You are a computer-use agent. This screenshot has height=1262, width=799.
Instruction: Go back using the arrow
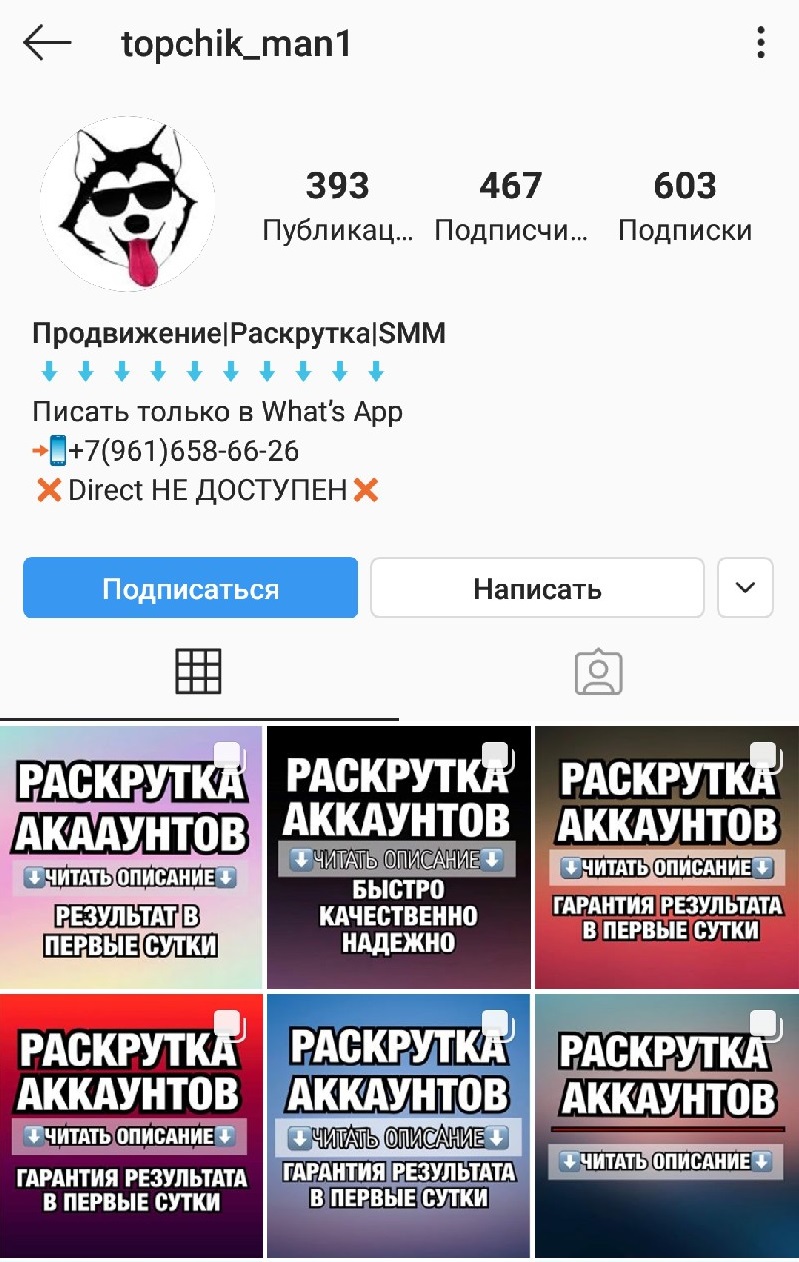pos(47,44)
